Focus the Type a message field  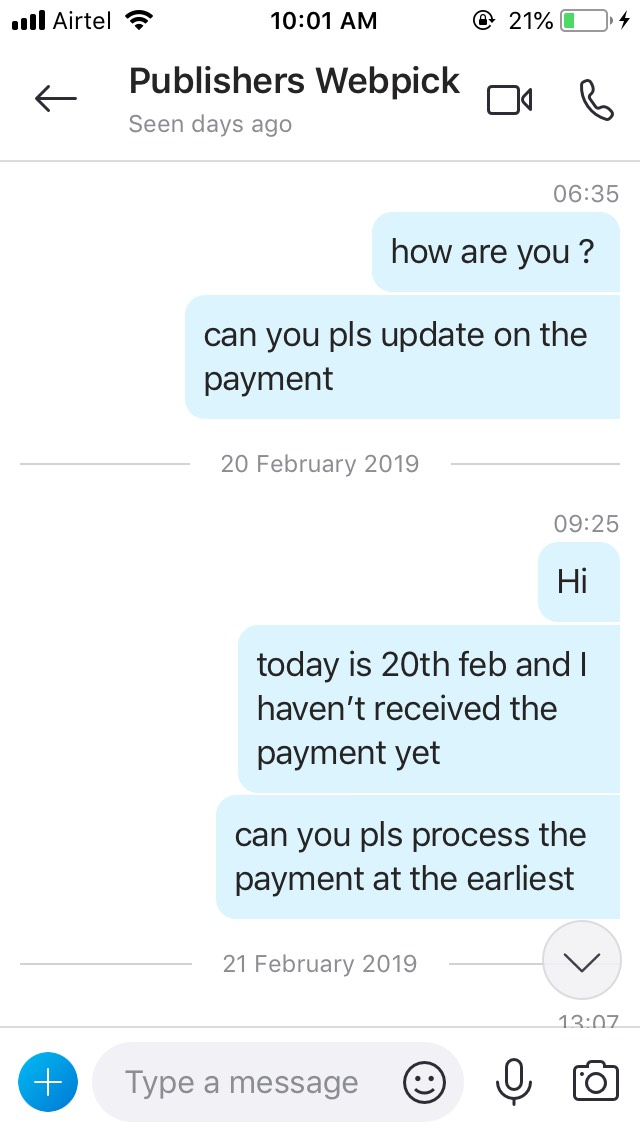[242, 1082]
